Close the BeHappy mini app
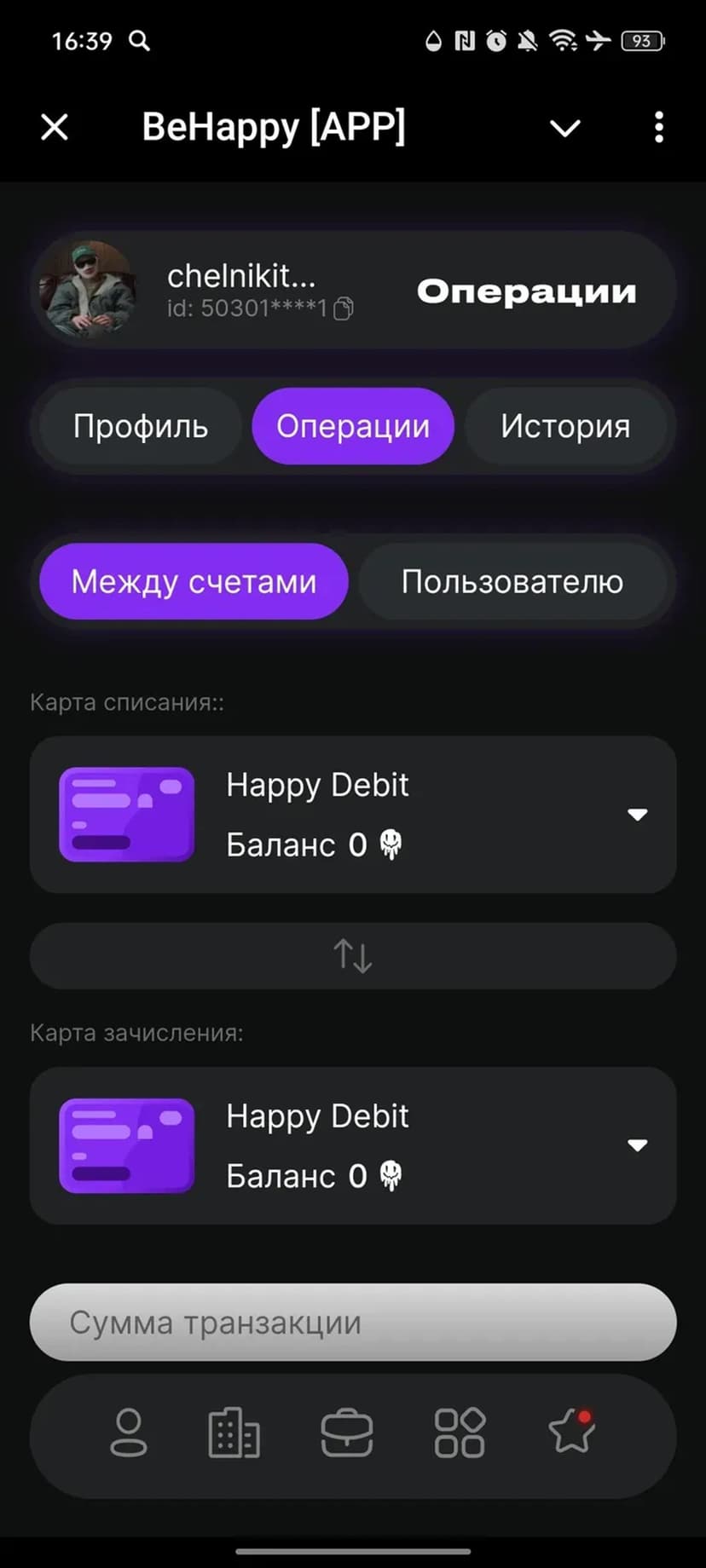The height and width of the screenshot is (1568, 706). click(x=55, y=128)
